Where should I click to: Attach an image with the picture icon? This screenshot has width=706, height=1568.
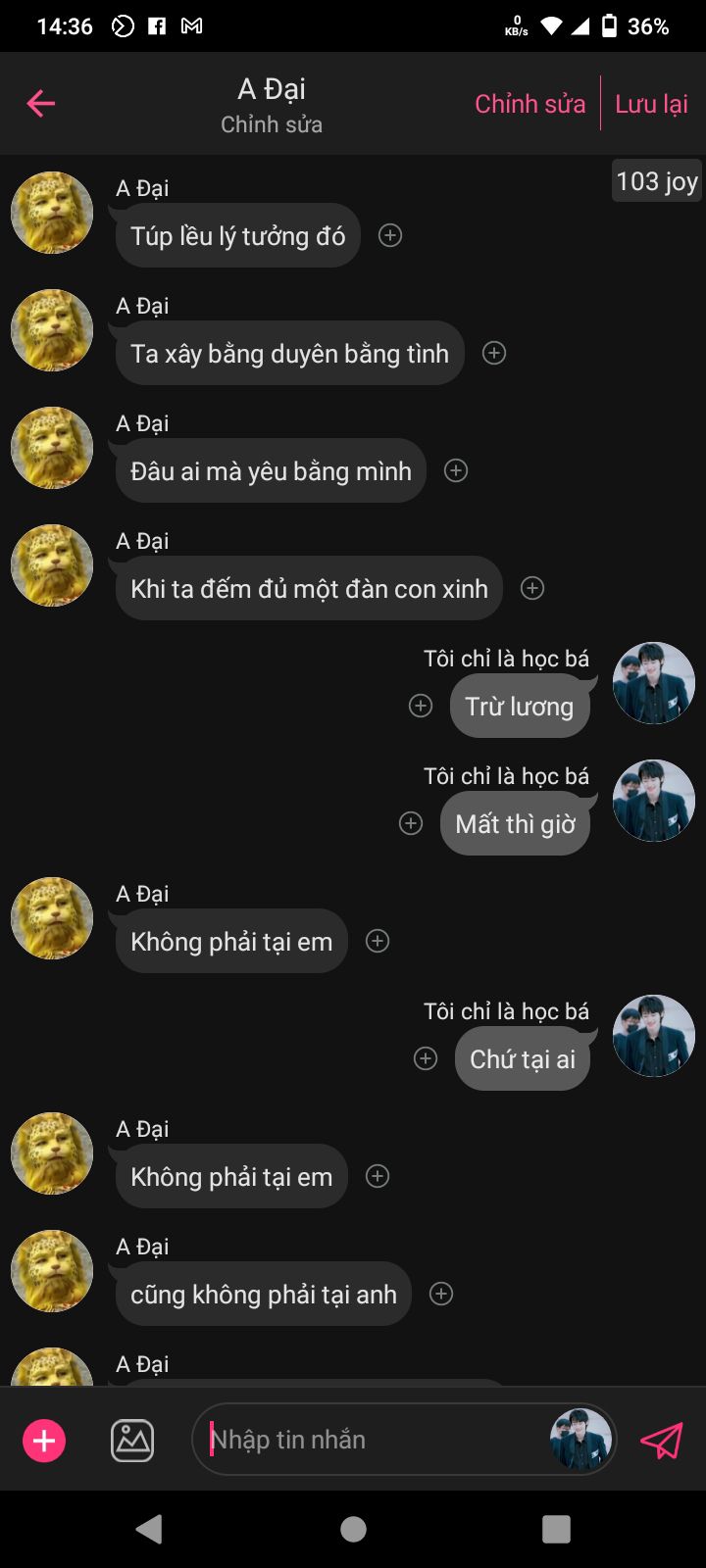pos(132,1441)
